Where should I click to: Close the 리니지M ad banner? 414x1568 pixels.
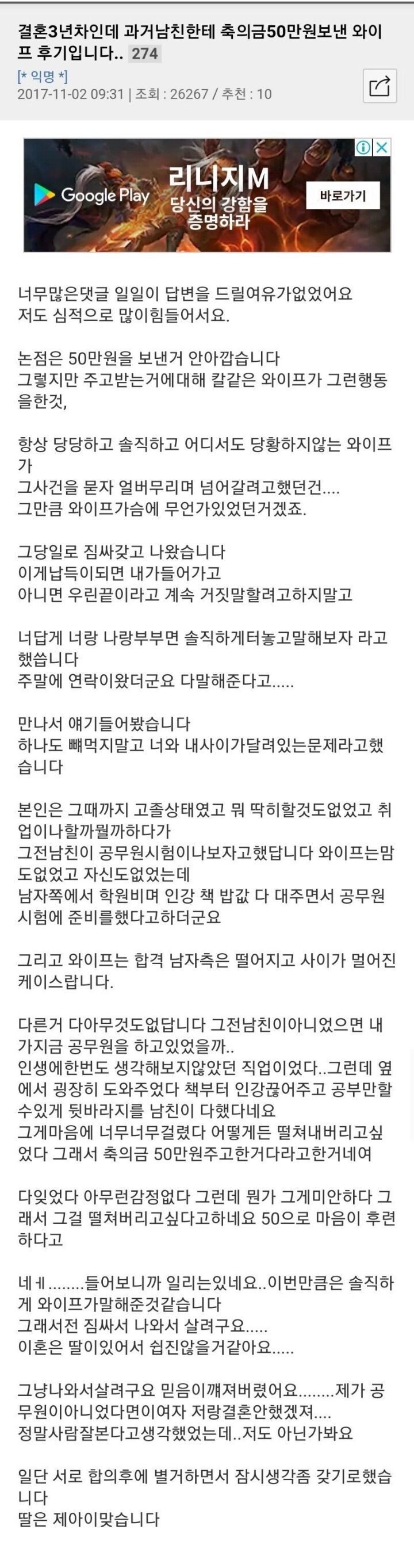382,147
